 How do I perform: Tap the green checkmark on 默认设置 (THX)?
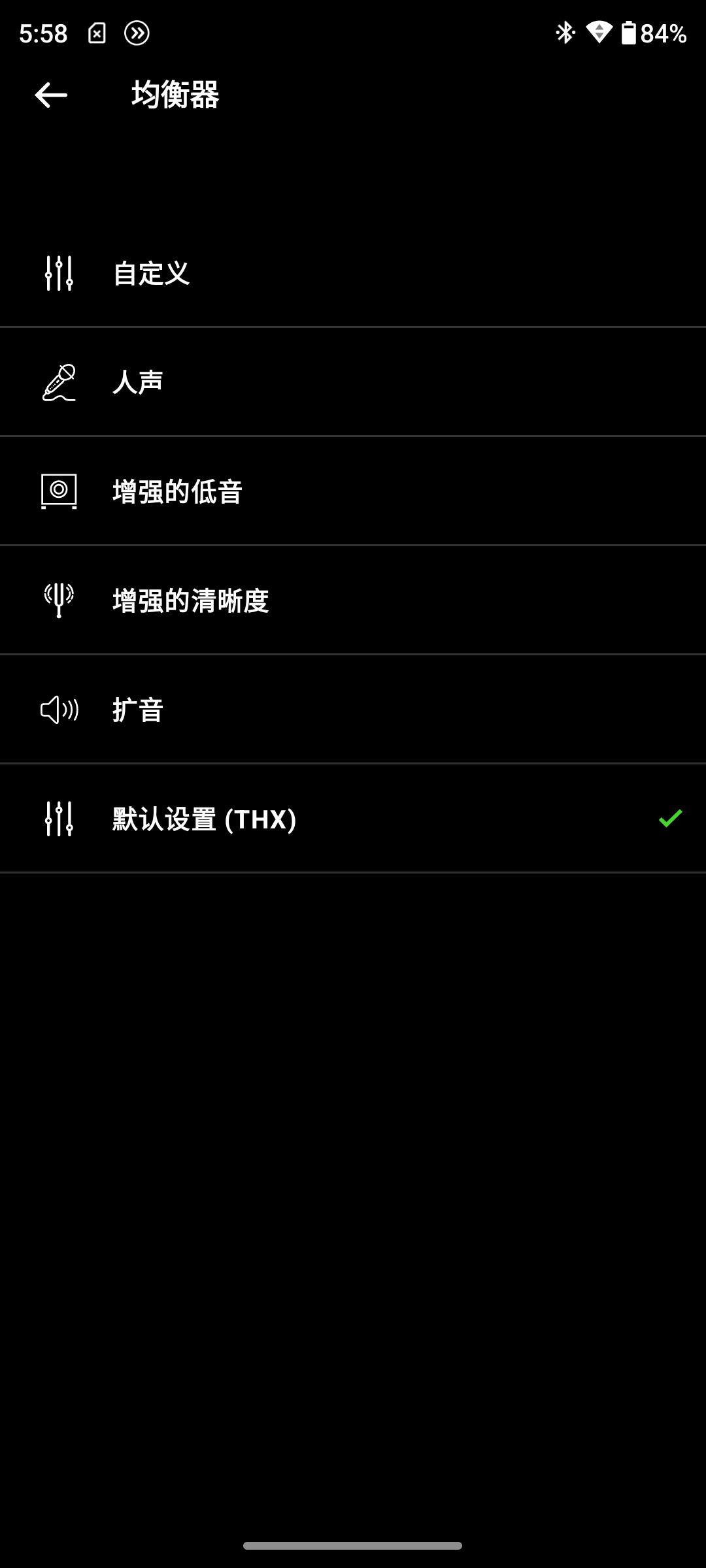669,819
